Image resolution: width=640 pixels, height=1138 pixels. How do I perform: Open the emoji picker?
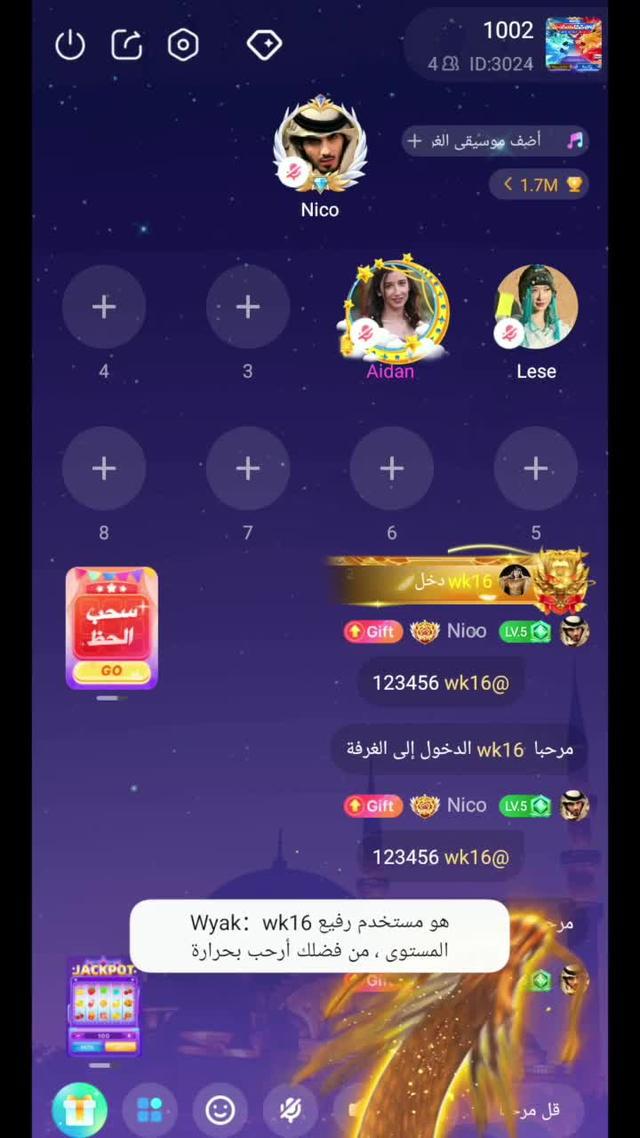[220, 1109]
